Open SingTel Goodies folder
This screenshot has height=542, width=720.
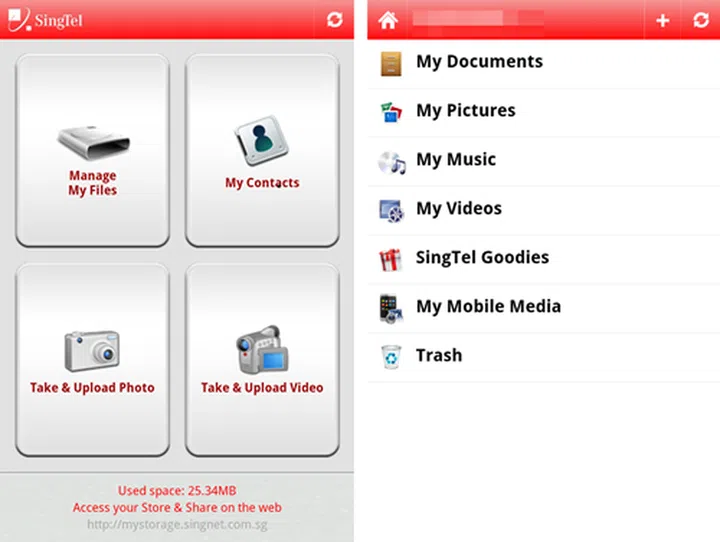point(482,258)
